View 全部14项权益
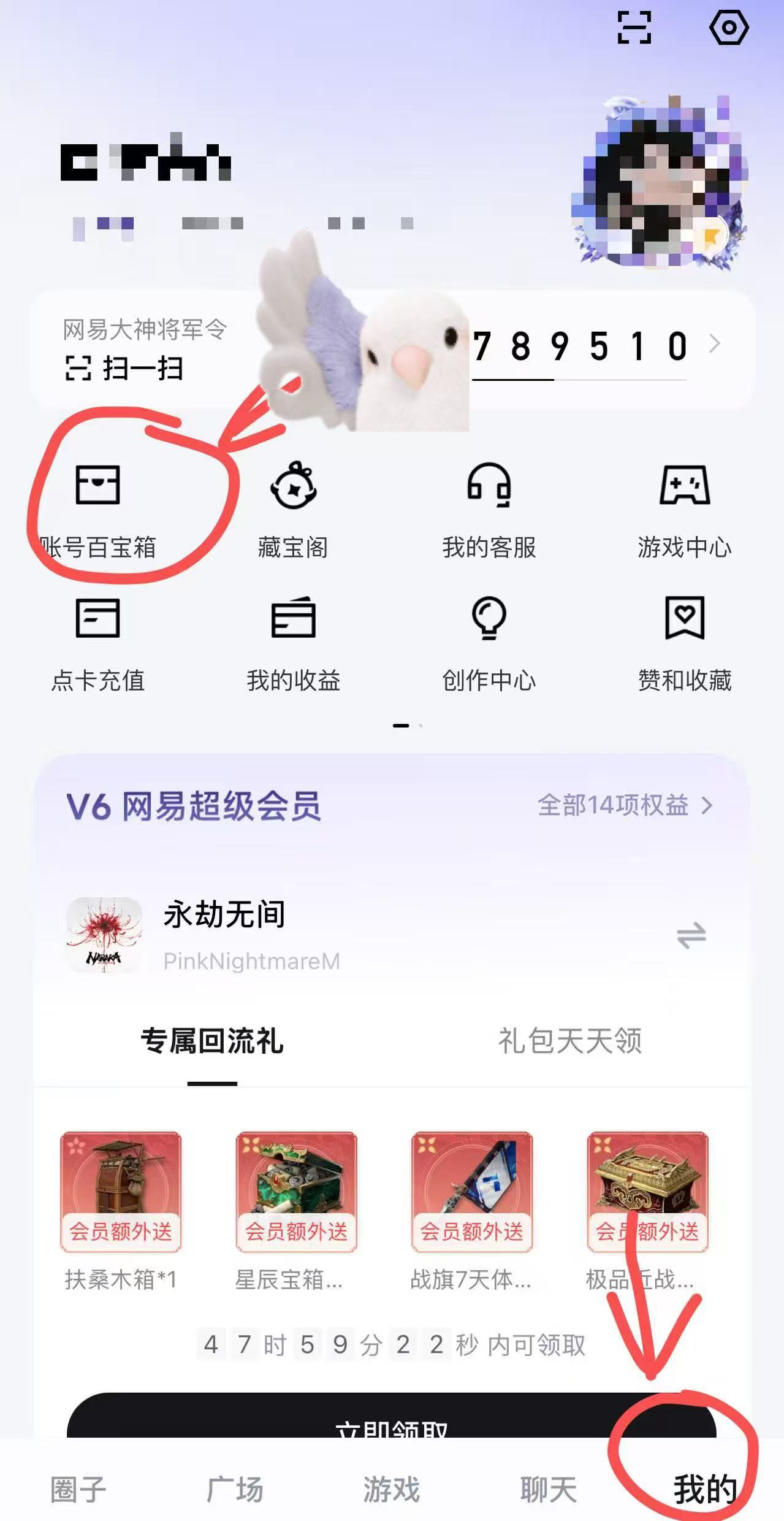Image resolution: width=784 pixels, height=1521 pixels. tap(625, 805)
